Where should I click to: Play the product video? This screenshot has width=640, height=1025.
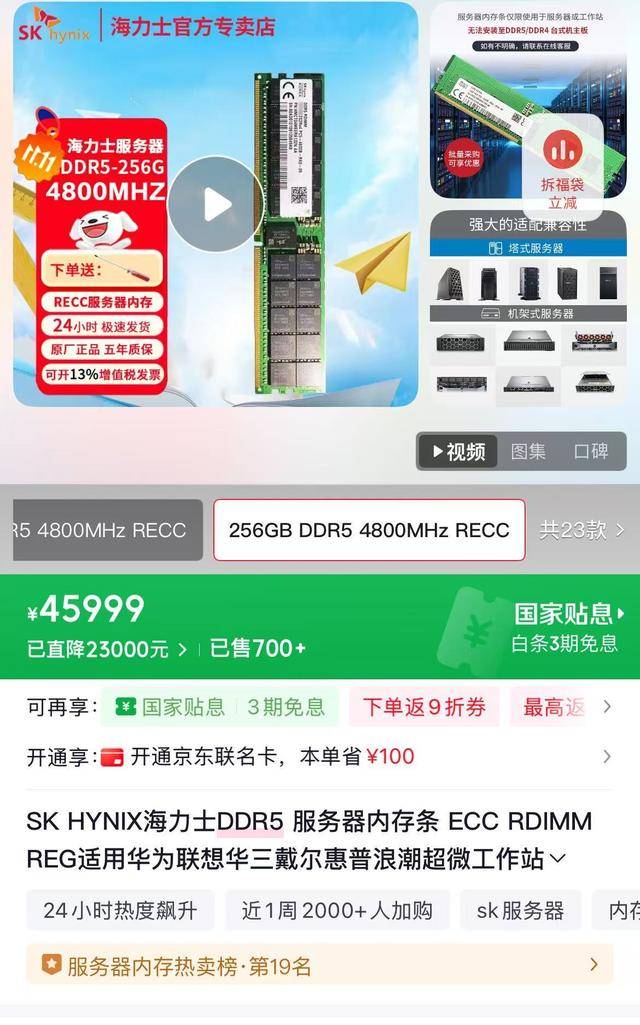215,204
